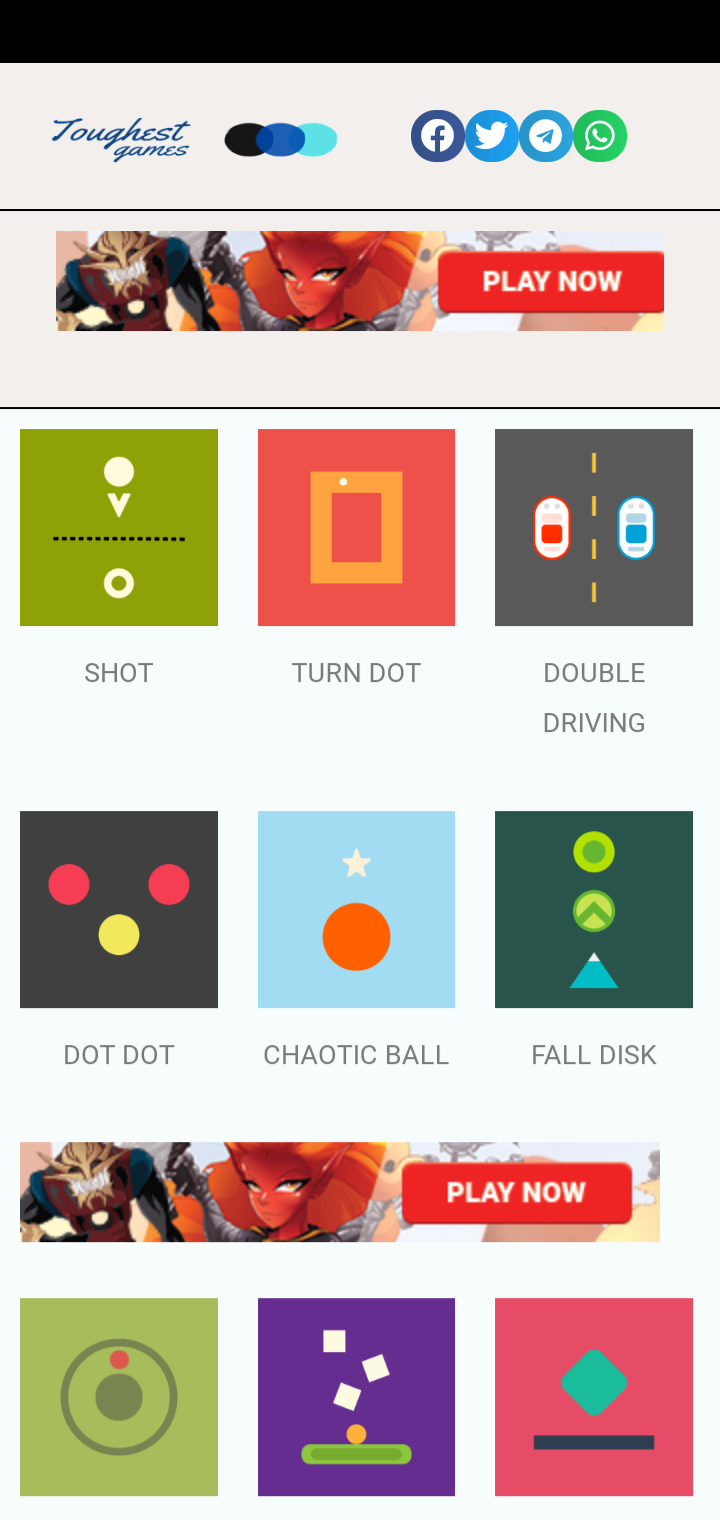Launch Double Driving
The width and height of the screenshot is (720, 1520).
594,527
